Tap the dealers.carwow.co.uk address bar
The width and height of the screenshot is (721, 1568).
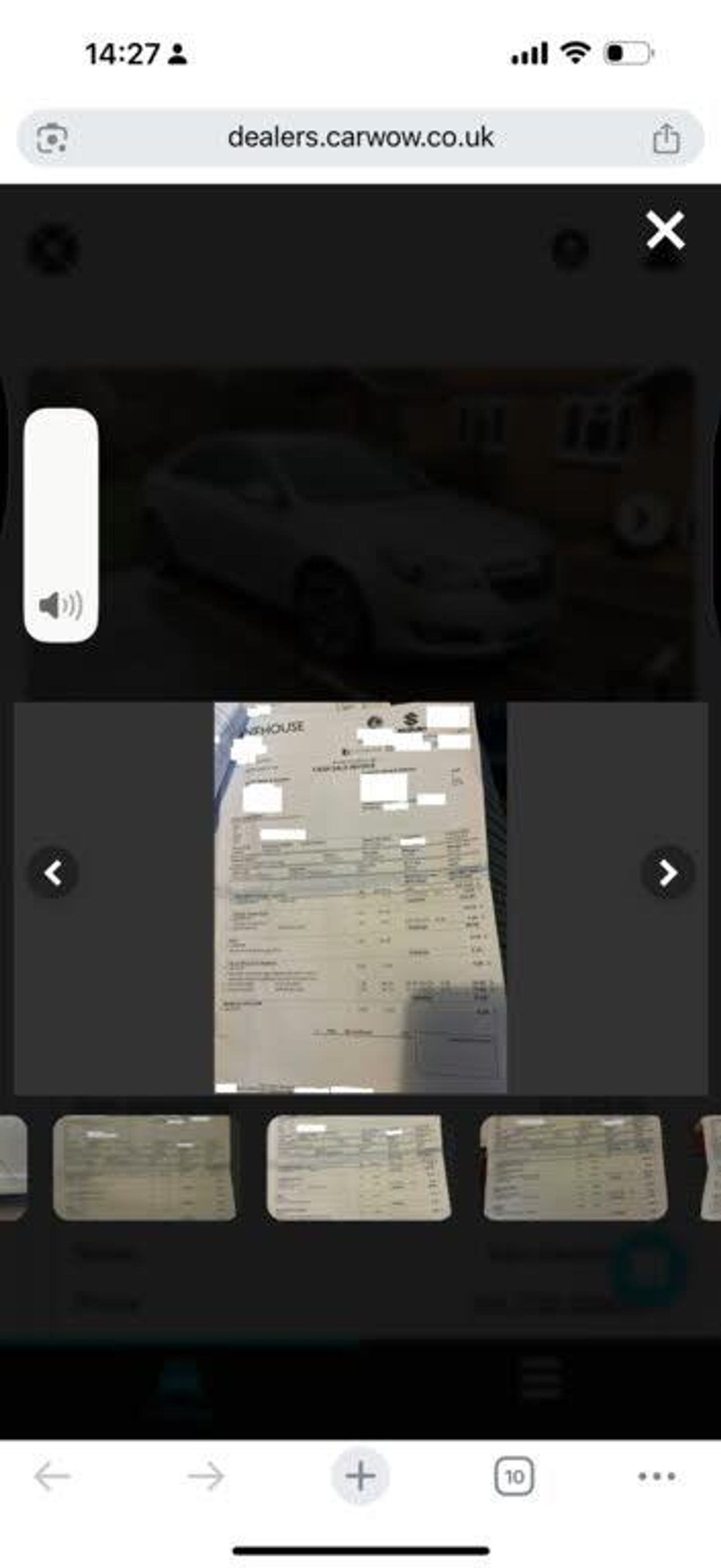(360, 138)
